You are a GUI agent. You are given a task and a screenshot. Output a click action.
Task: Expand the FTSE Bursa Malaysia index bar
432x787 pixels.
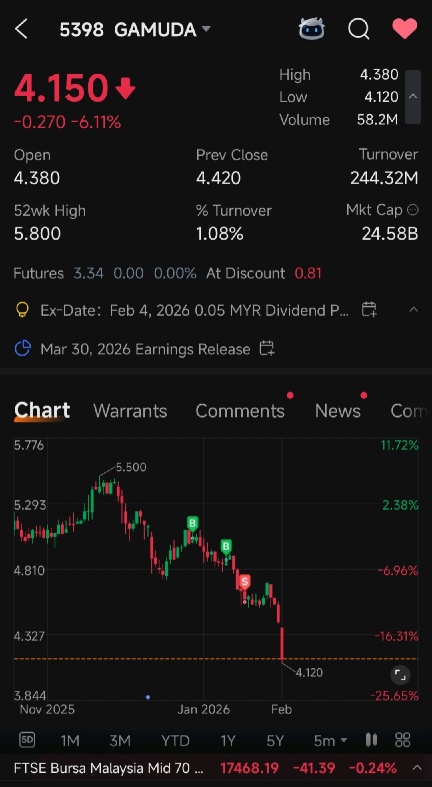click(416, 767)
